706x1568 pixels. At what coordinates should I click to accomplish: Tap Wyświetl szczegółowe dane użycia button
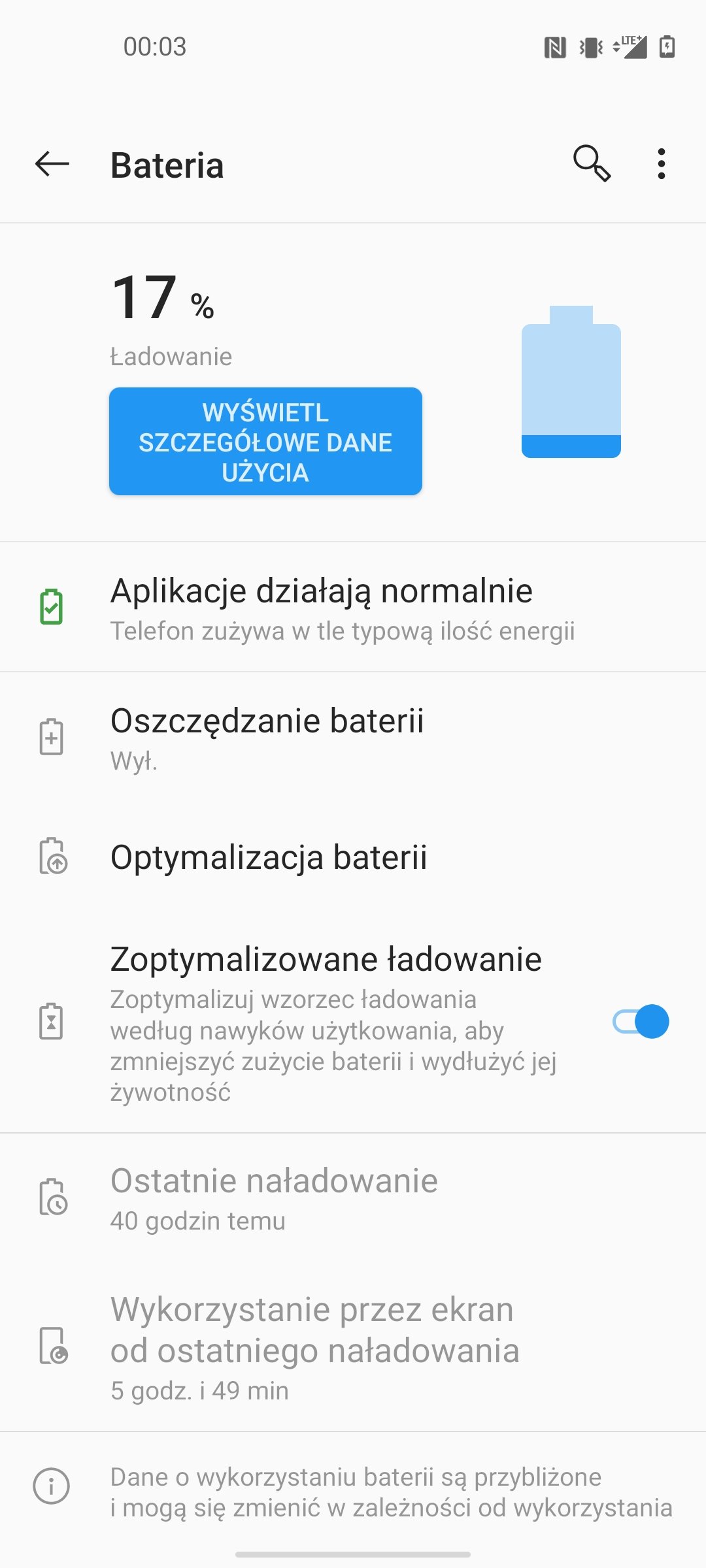pos(265,442)
